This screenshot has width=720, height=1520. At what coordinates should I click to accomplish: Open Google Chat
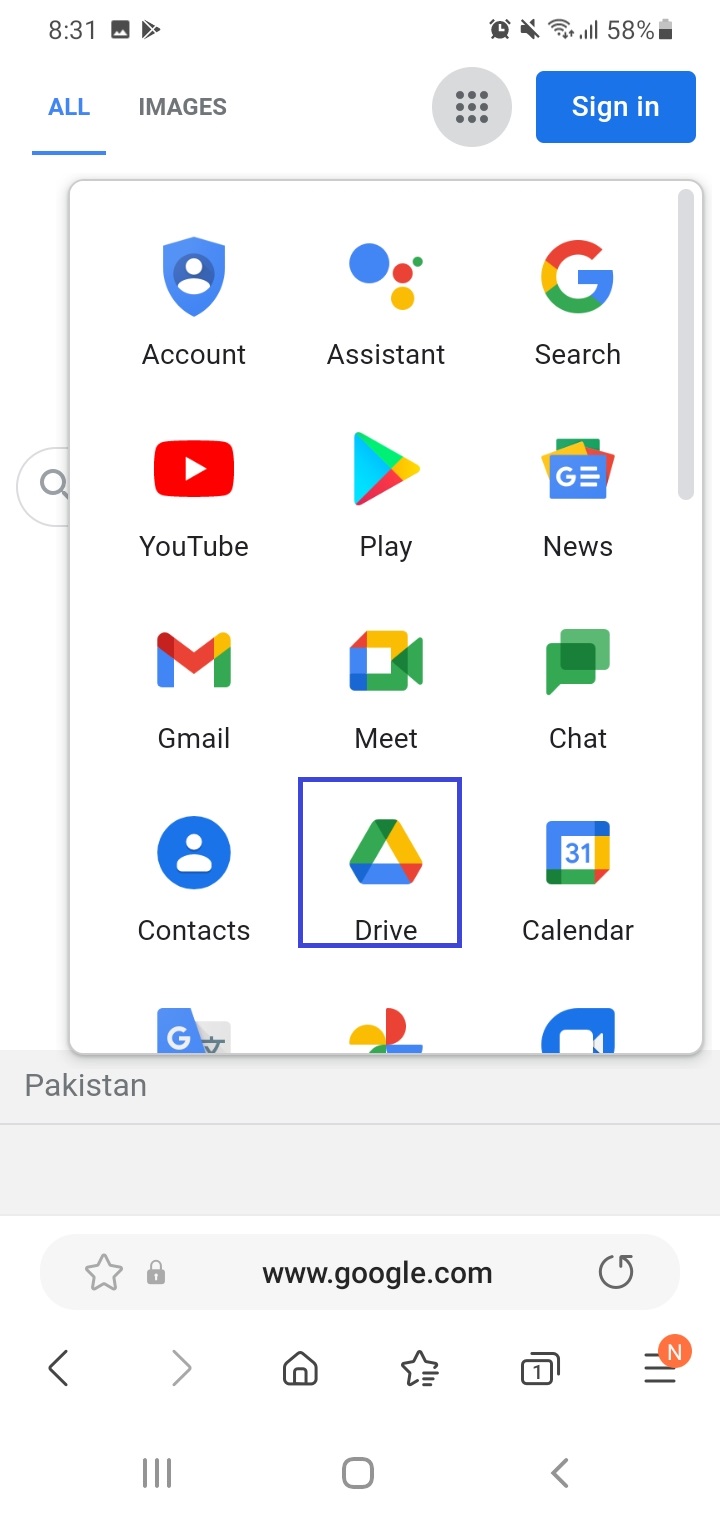[x=578, y=684]
